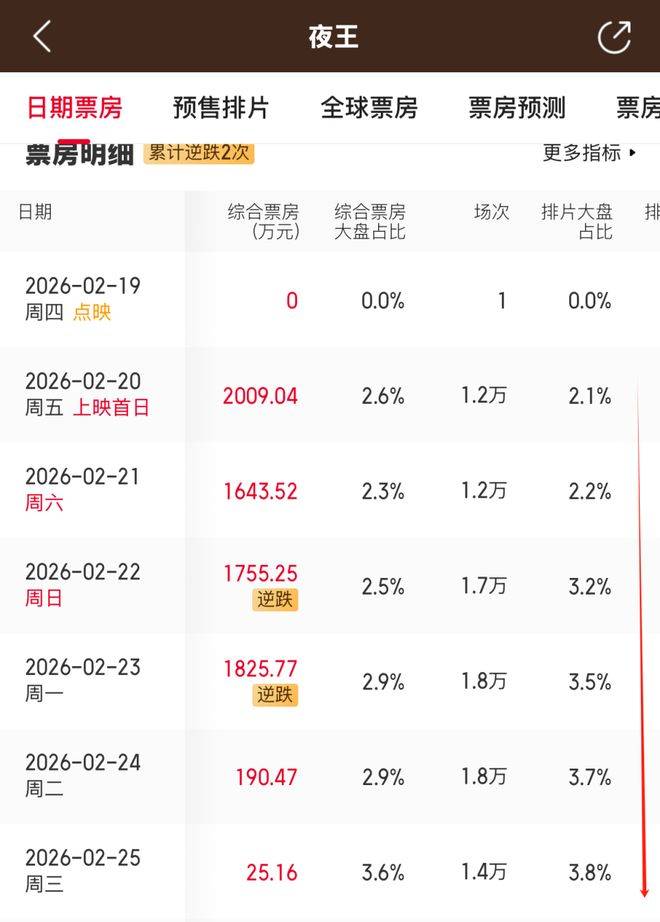Screen dimensions: 660x922
Task: Switch to the 日期票房 tab
Action: click(74, 108)
